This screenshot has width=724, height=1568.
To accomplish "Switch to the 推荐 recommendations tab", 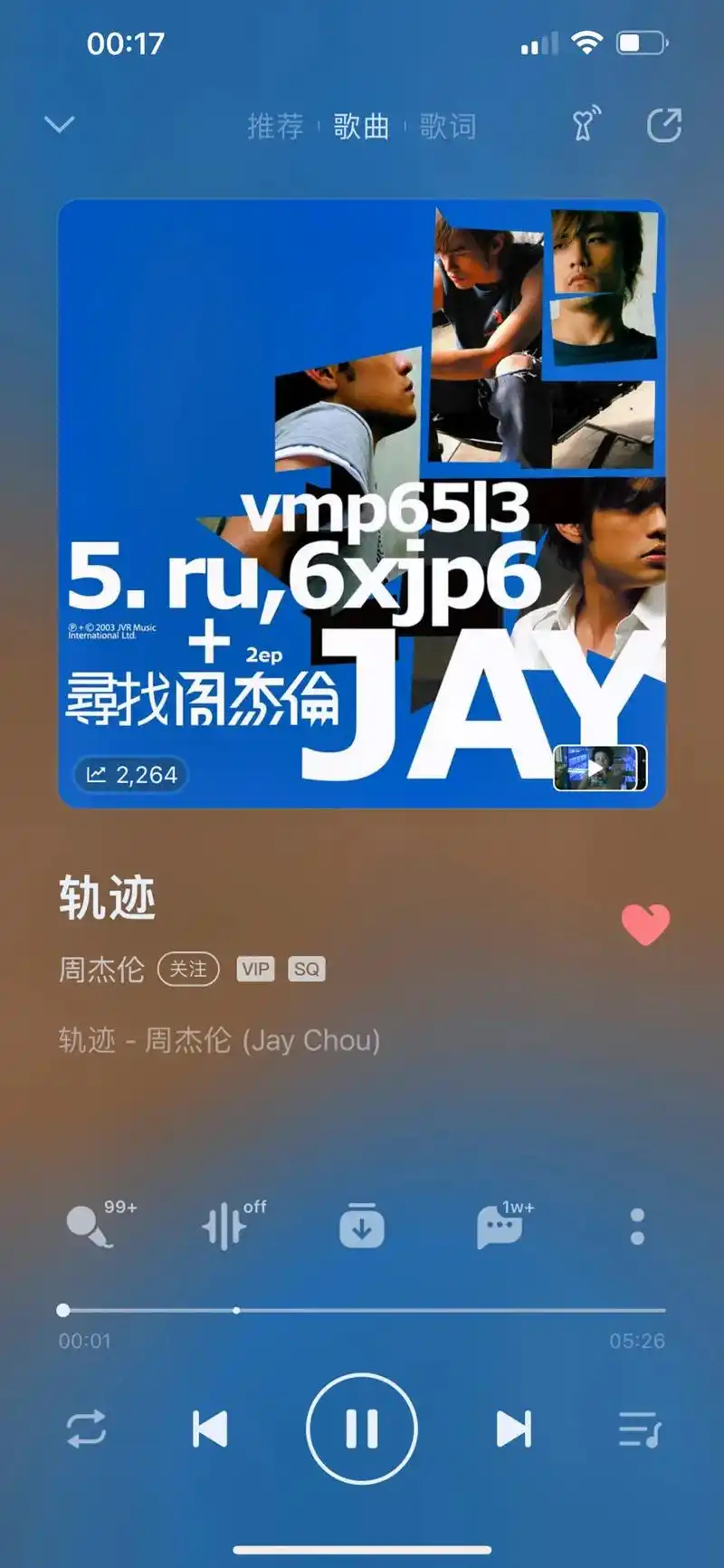I will pyautogui.click(x=275, y=127).
